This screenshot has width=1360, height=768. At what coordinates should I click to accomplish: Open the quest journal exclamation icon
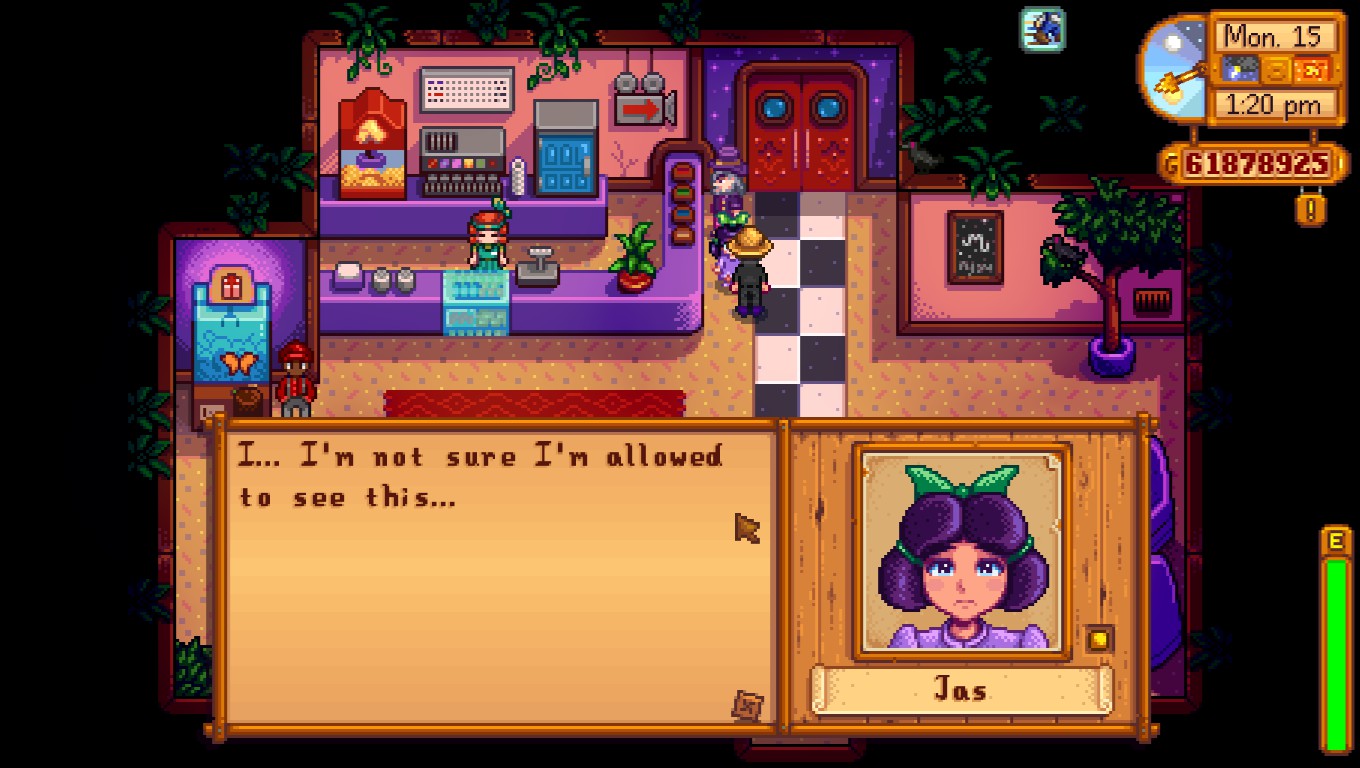1310,209
